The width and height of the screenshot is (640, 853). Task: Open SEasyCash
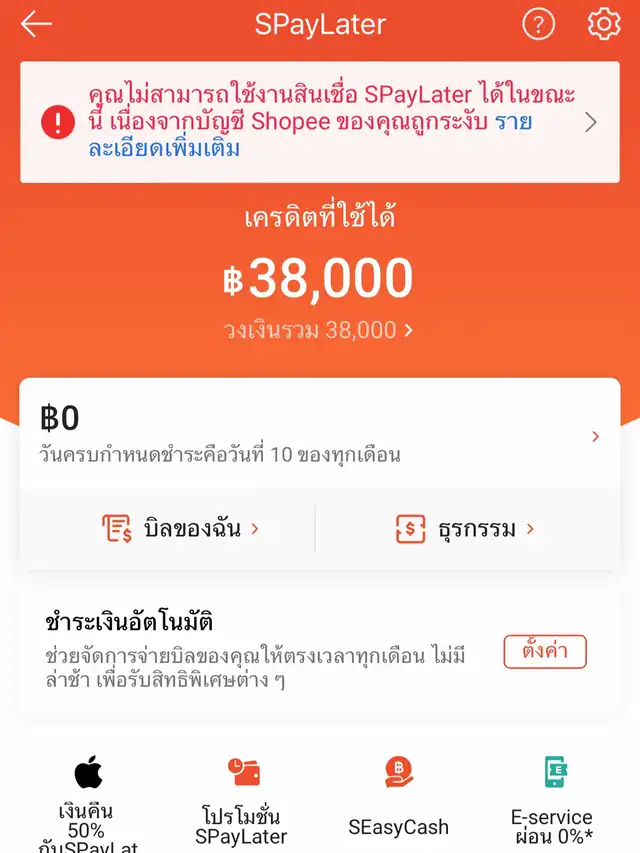[x=398, y=805]
